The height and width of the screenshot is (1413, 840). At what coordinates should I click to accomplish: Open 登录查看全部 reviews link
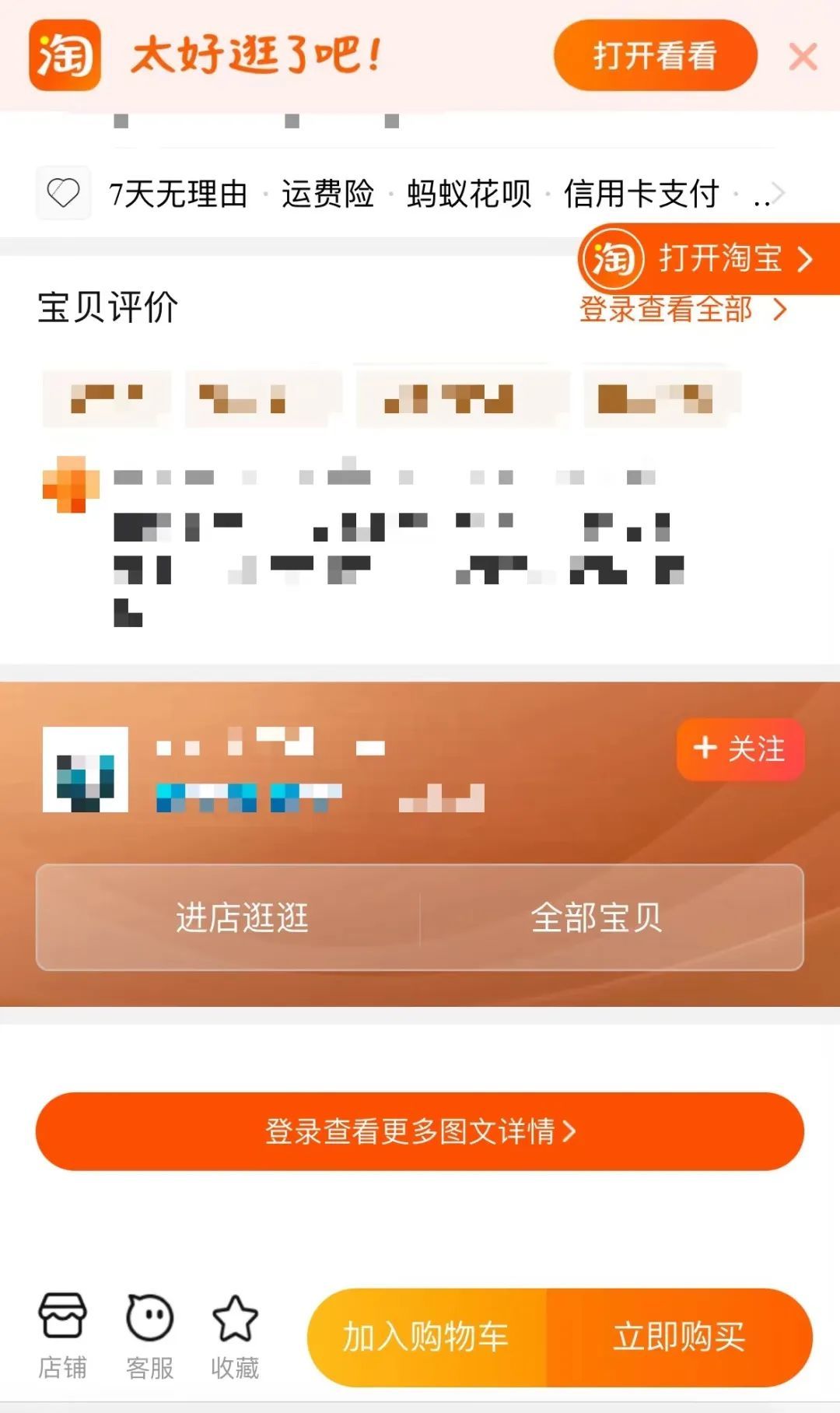click(x=684, y=309)
